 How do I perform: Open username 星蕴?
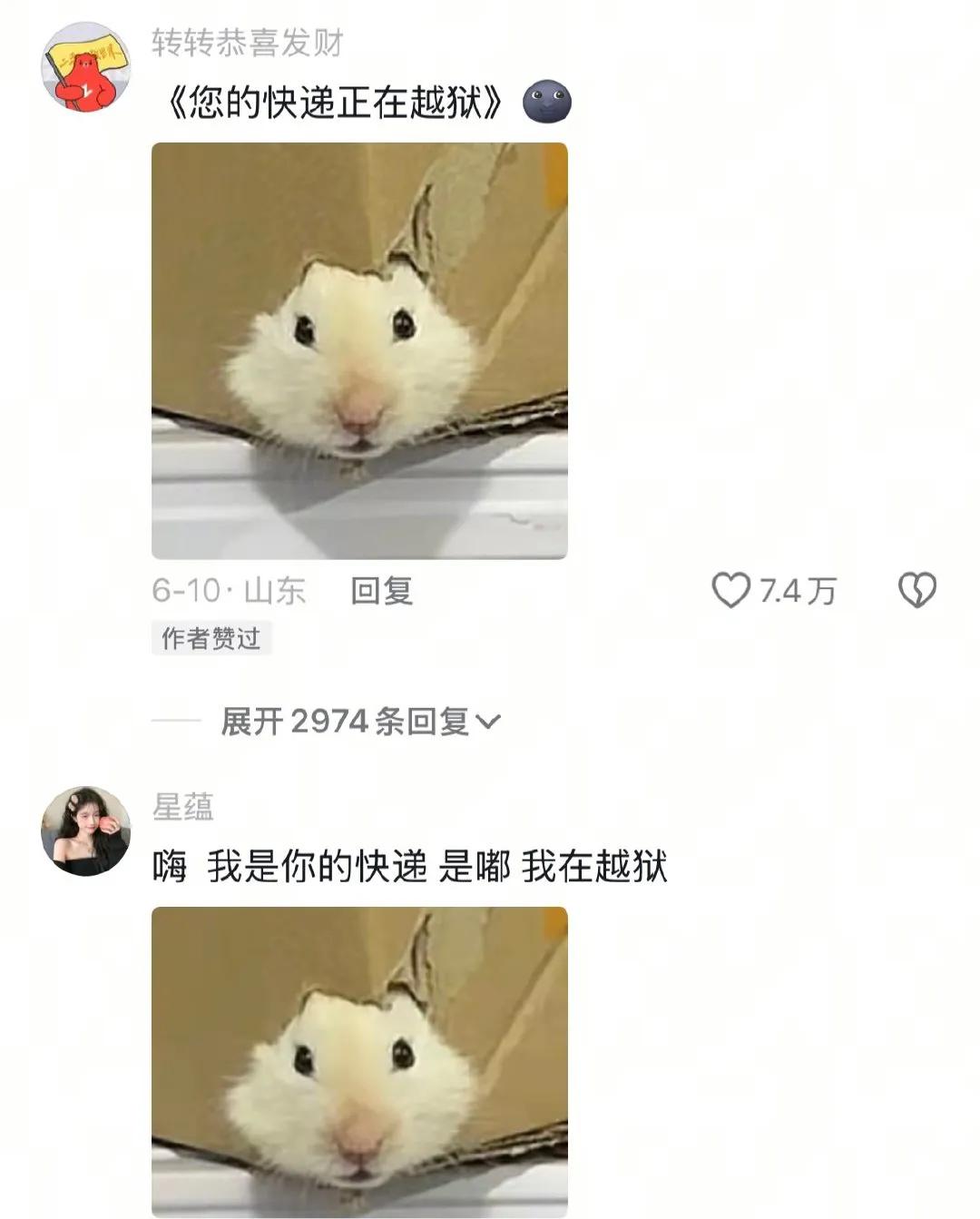click(x=182, y=807)
